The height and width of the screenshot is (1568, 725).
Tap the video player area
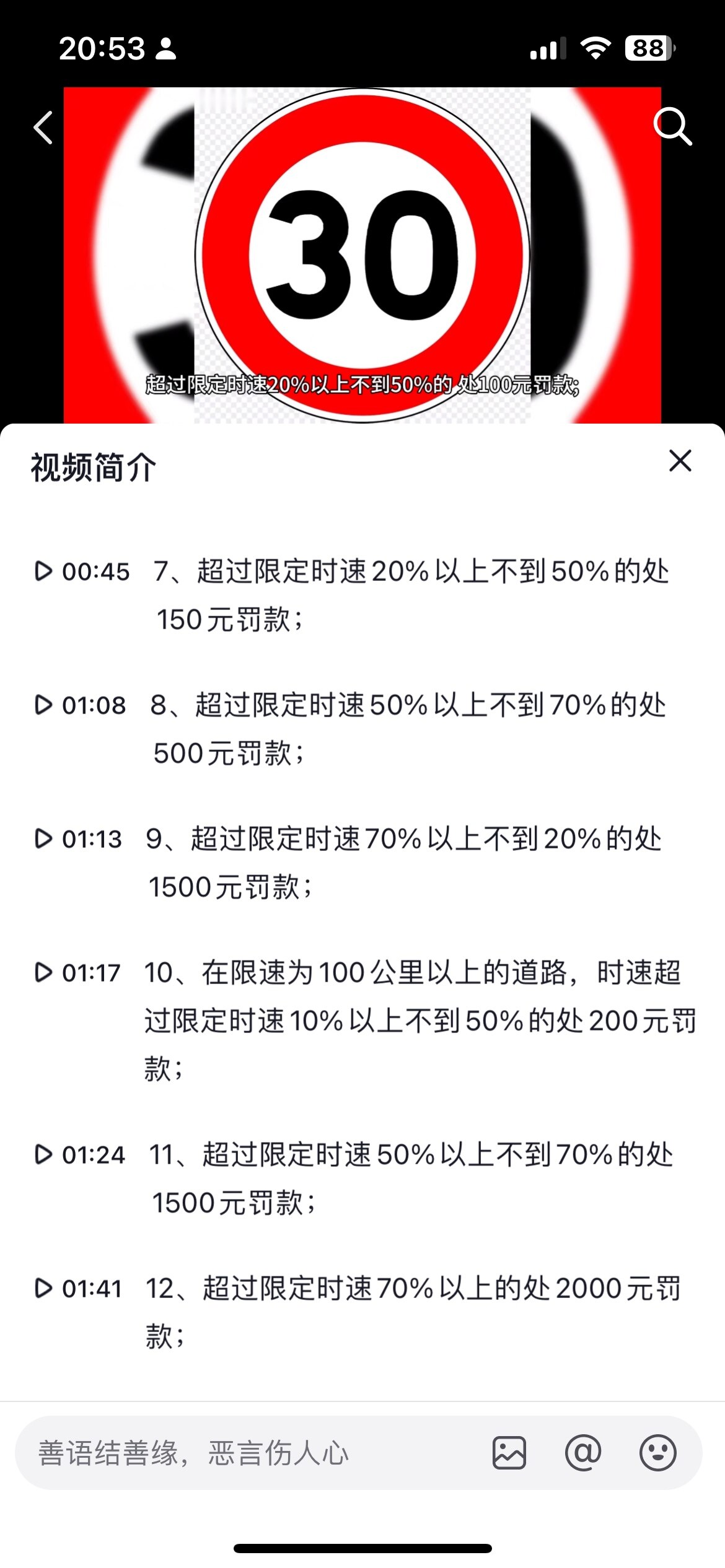[x=362, y=254]
